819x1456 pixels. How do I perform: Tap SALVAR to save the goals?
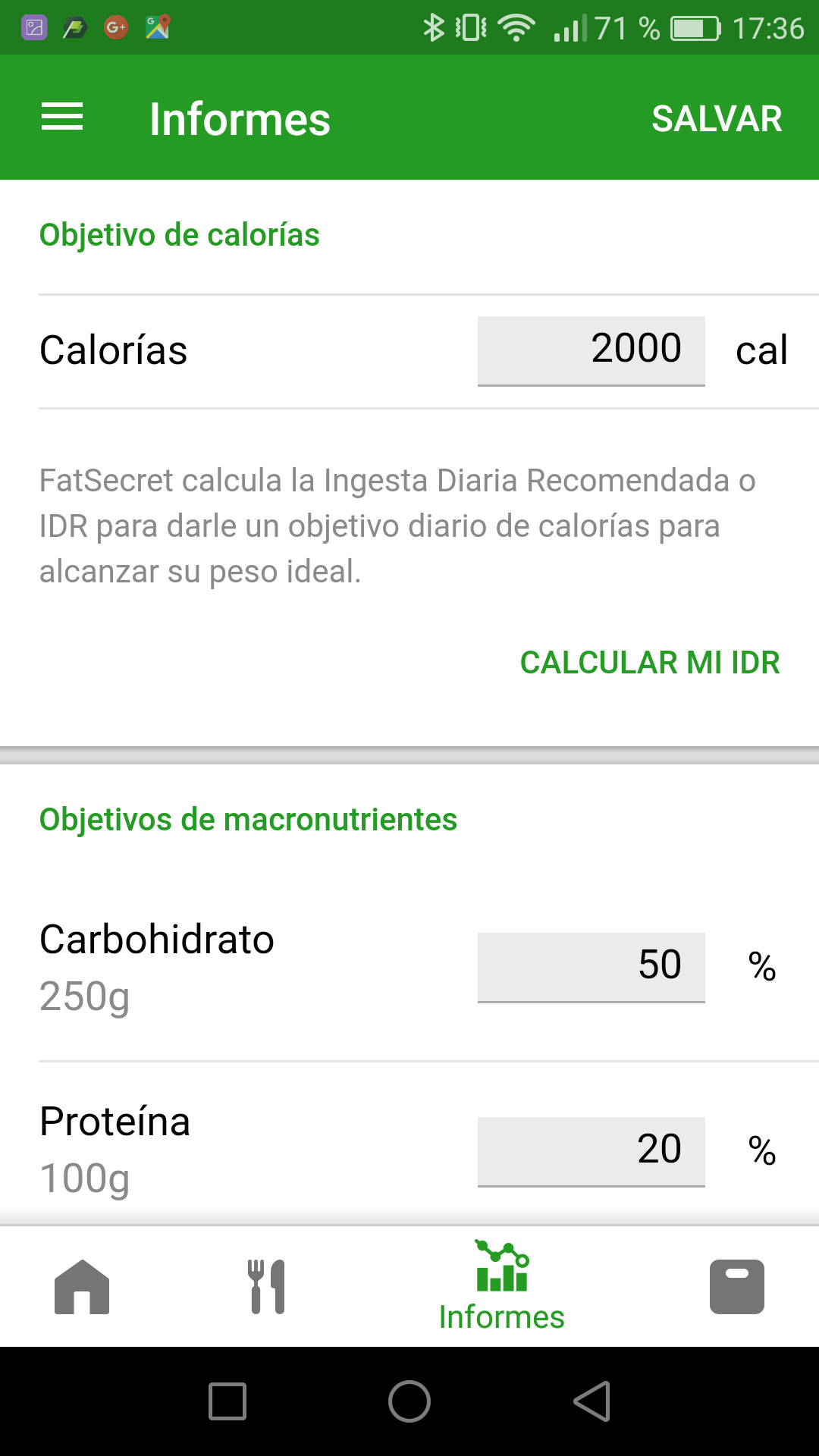[716, 119]
